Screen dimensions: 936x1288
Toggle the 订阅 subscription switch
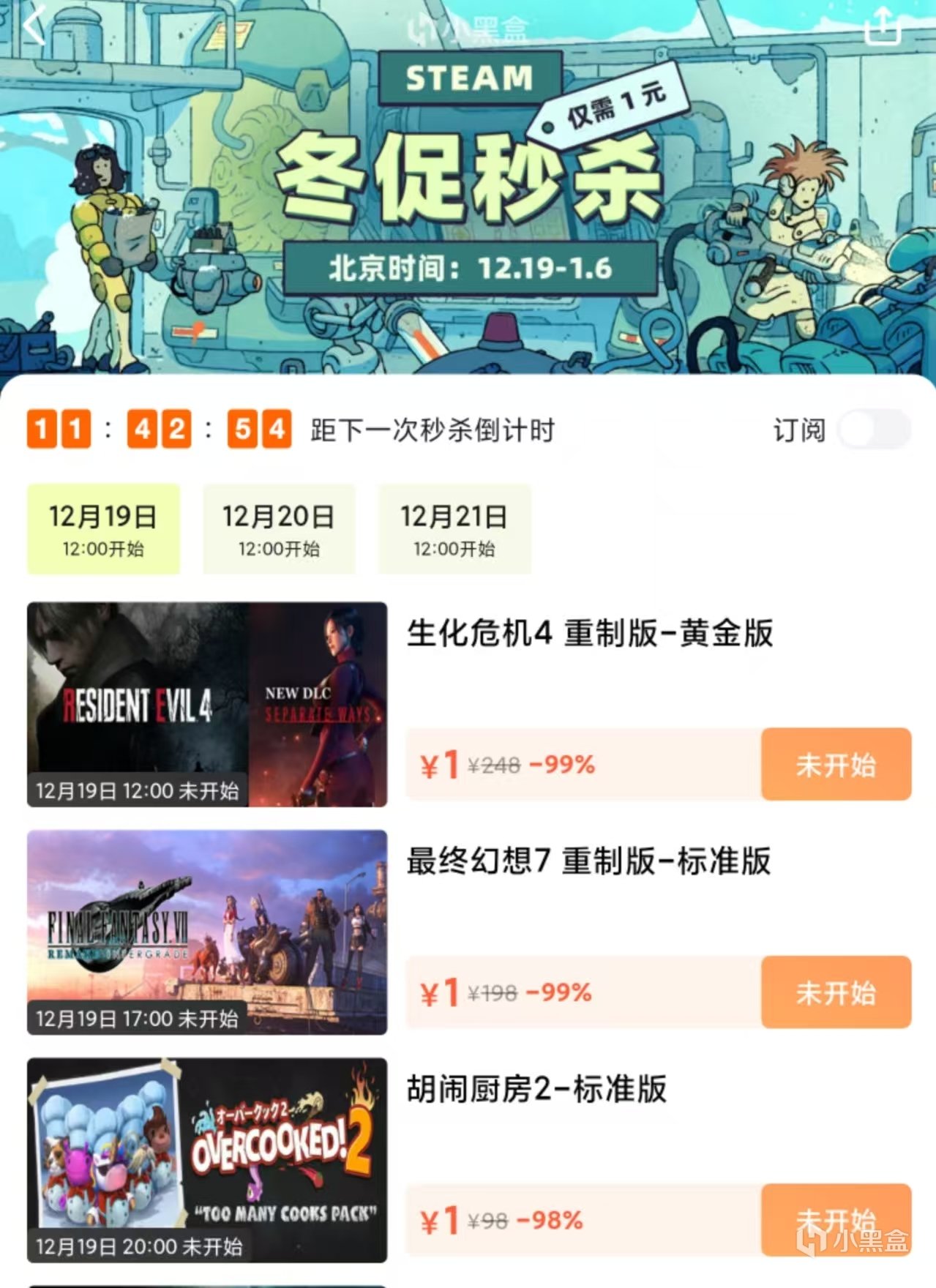pyautogui.click(x=874, y=430)
